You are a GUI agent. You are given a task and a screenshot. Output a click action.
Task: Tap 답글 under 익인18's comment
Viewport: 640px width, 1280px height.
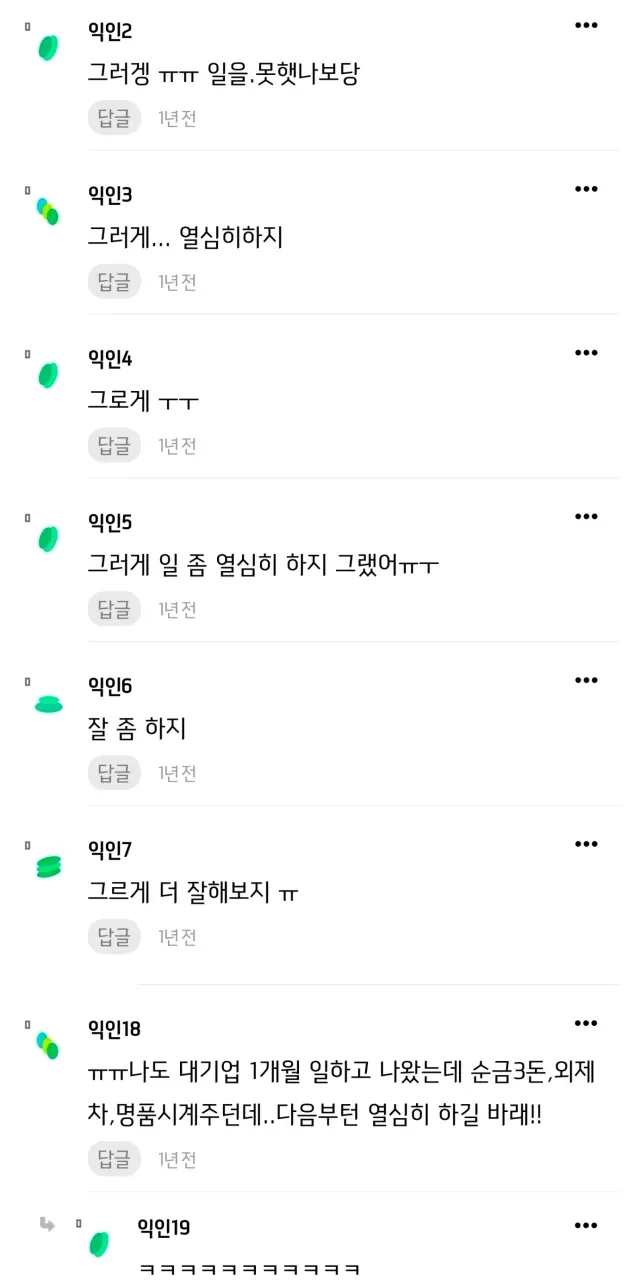(x=114, y=1159)
